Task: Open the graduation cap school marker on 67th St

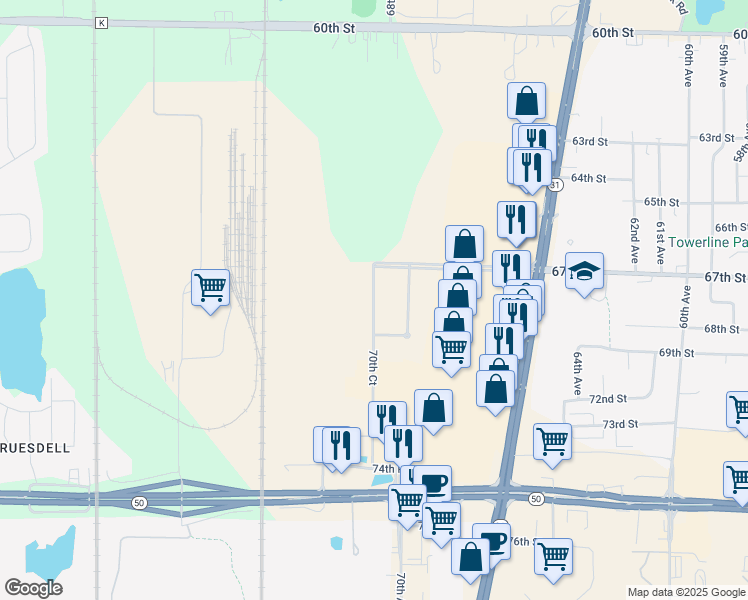Action: pyautogui.click(x=585, y=271)
